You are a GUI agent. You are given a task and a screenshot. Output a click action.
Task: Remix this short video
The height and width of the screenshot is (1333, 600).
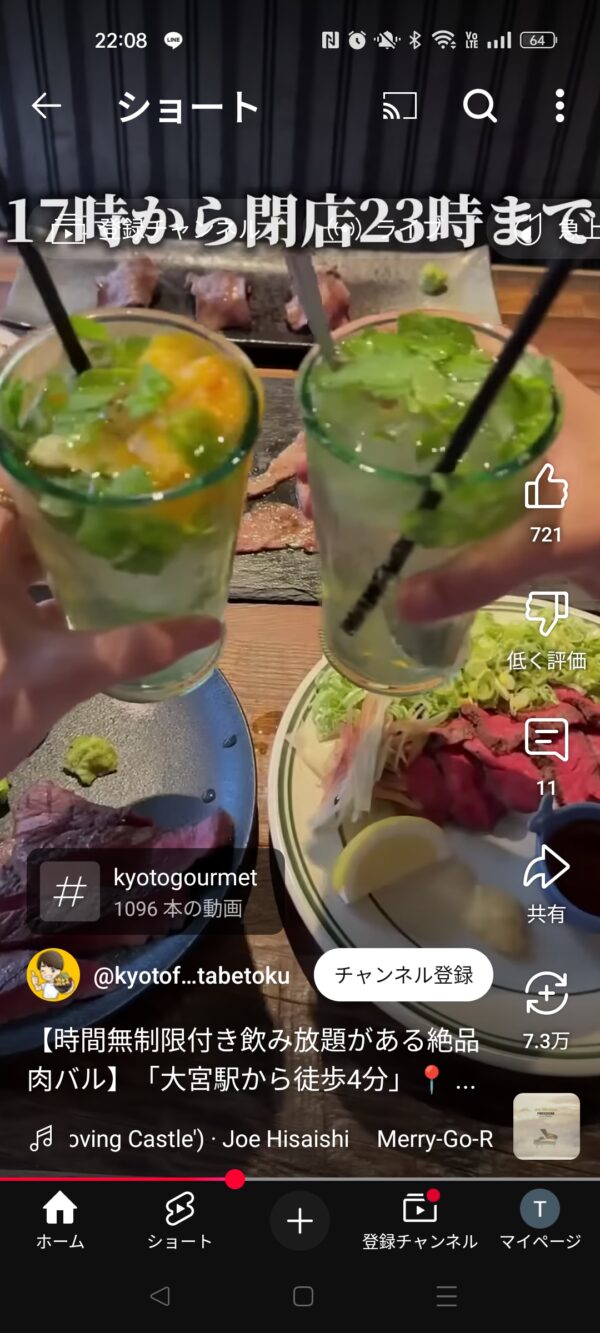tap(546, 995)
